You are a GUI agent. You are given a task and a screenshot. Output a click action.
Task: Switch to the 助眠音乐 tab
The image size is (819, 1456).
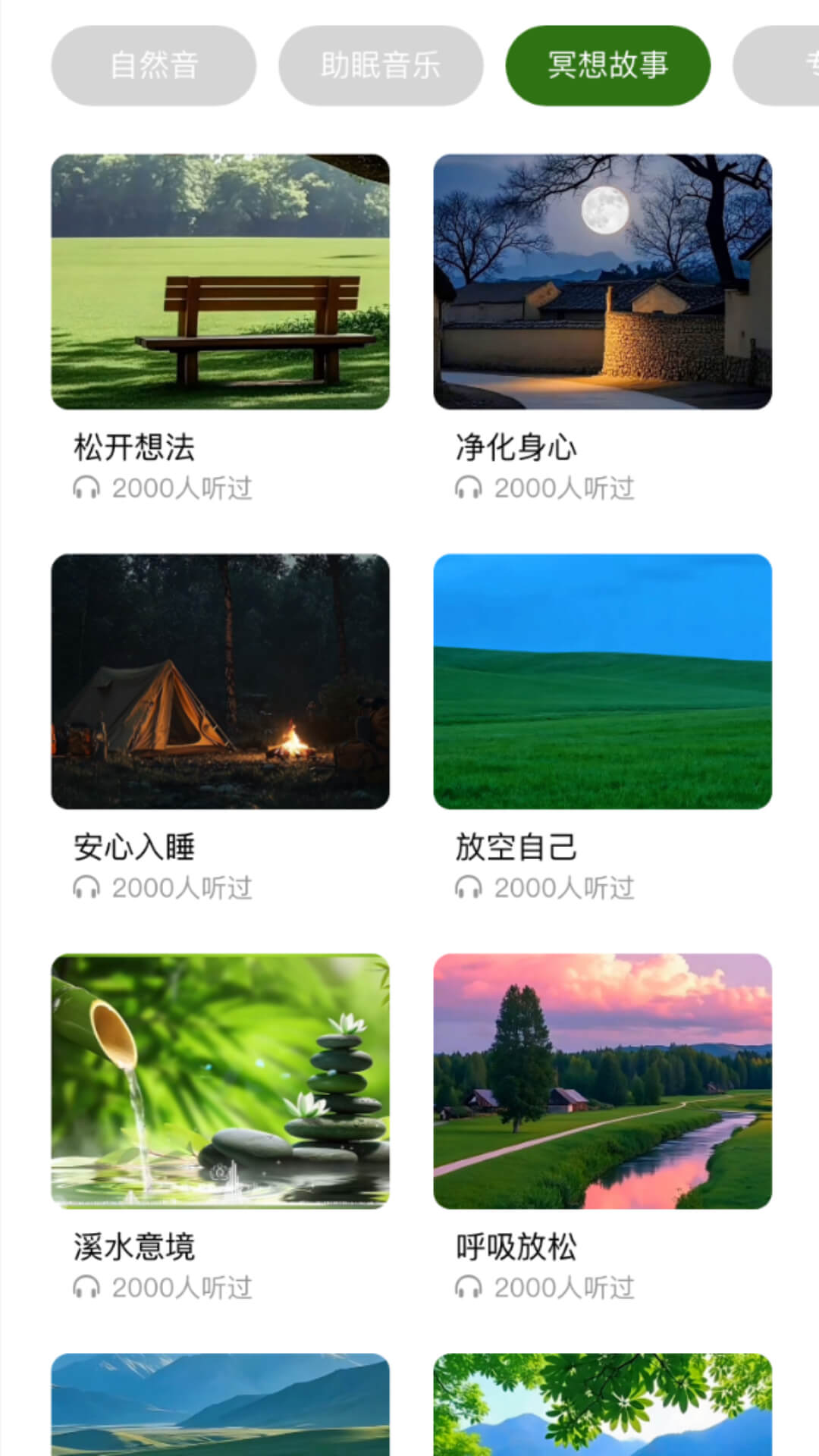[x=381, y=65]
